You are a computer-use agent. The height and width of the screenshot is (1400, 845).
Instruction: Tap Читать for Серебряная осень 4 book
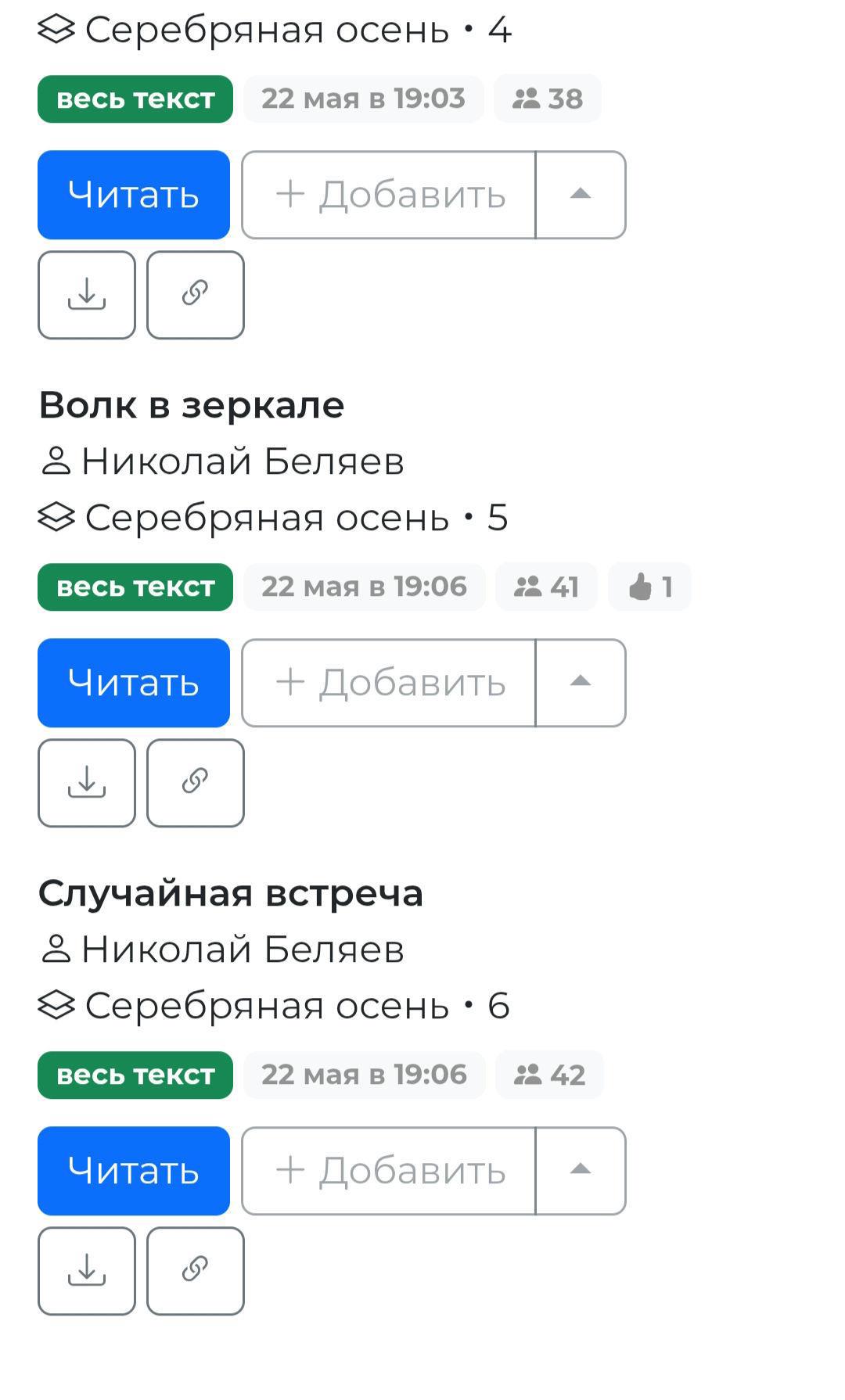tap(134, 195)
